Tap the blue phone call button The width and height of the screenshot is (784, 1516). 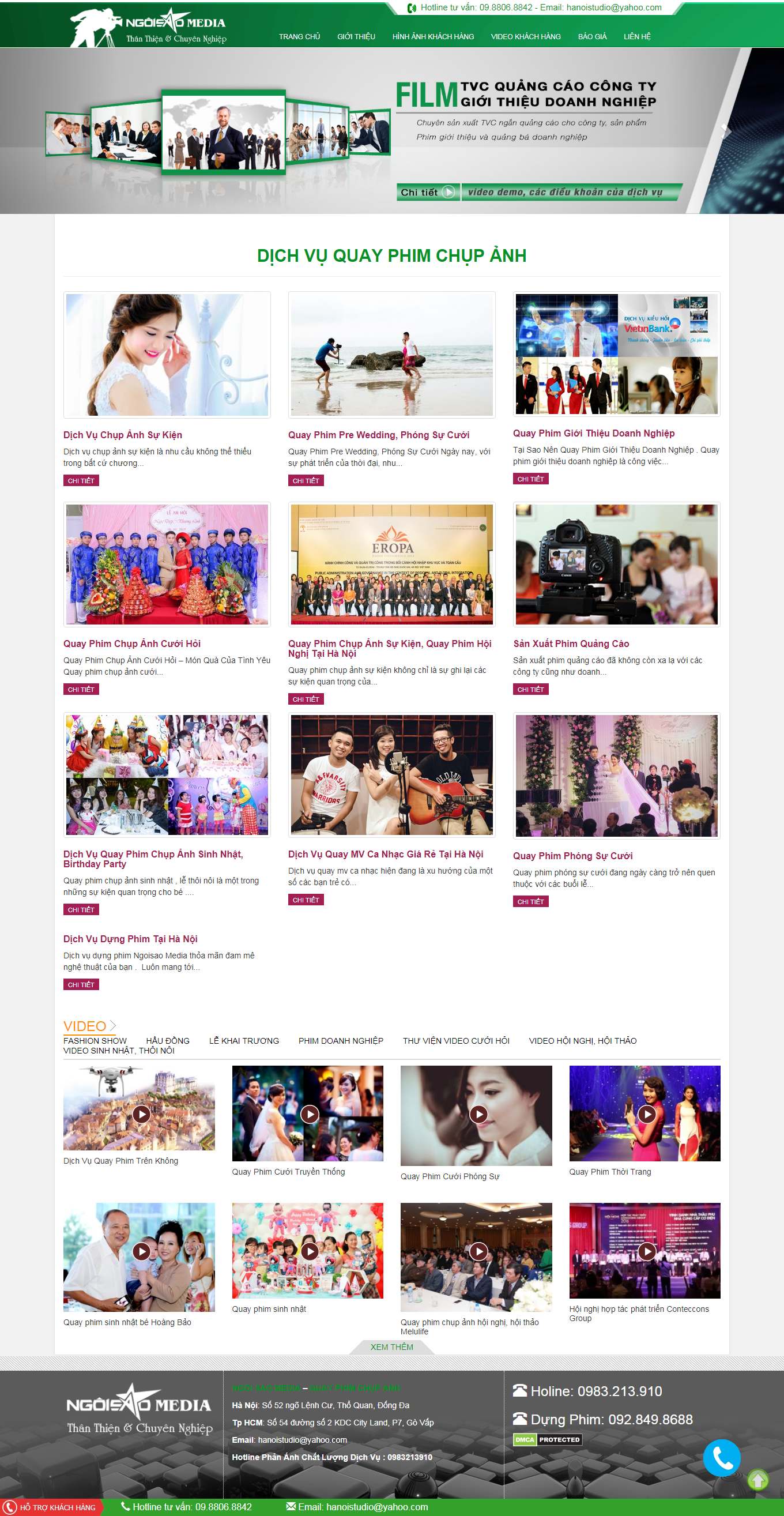(722, 1457)
